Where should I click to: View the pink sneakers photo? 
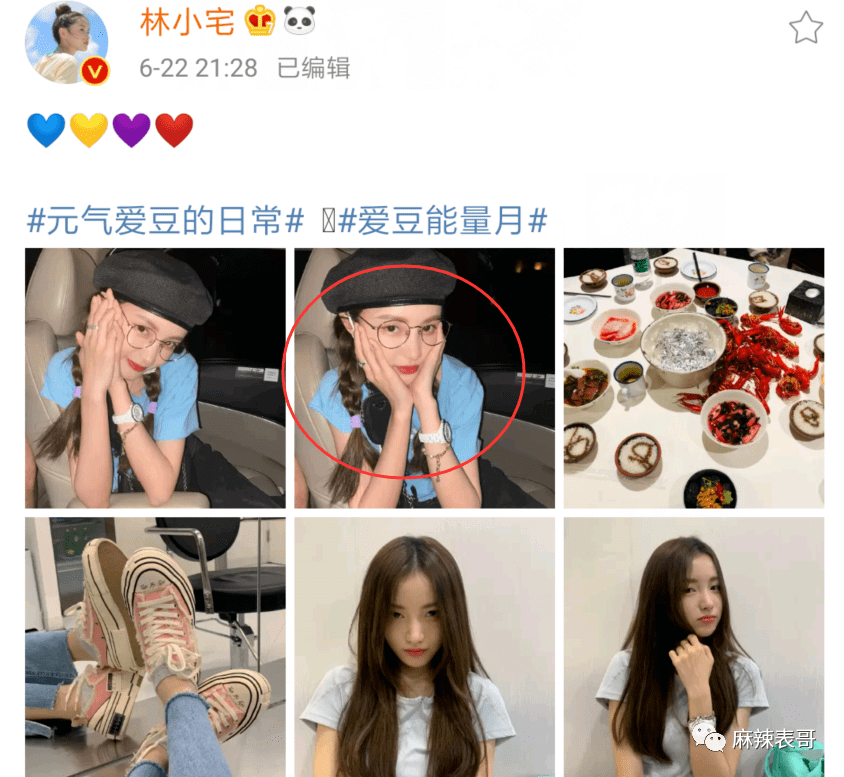tap(155, 646)
